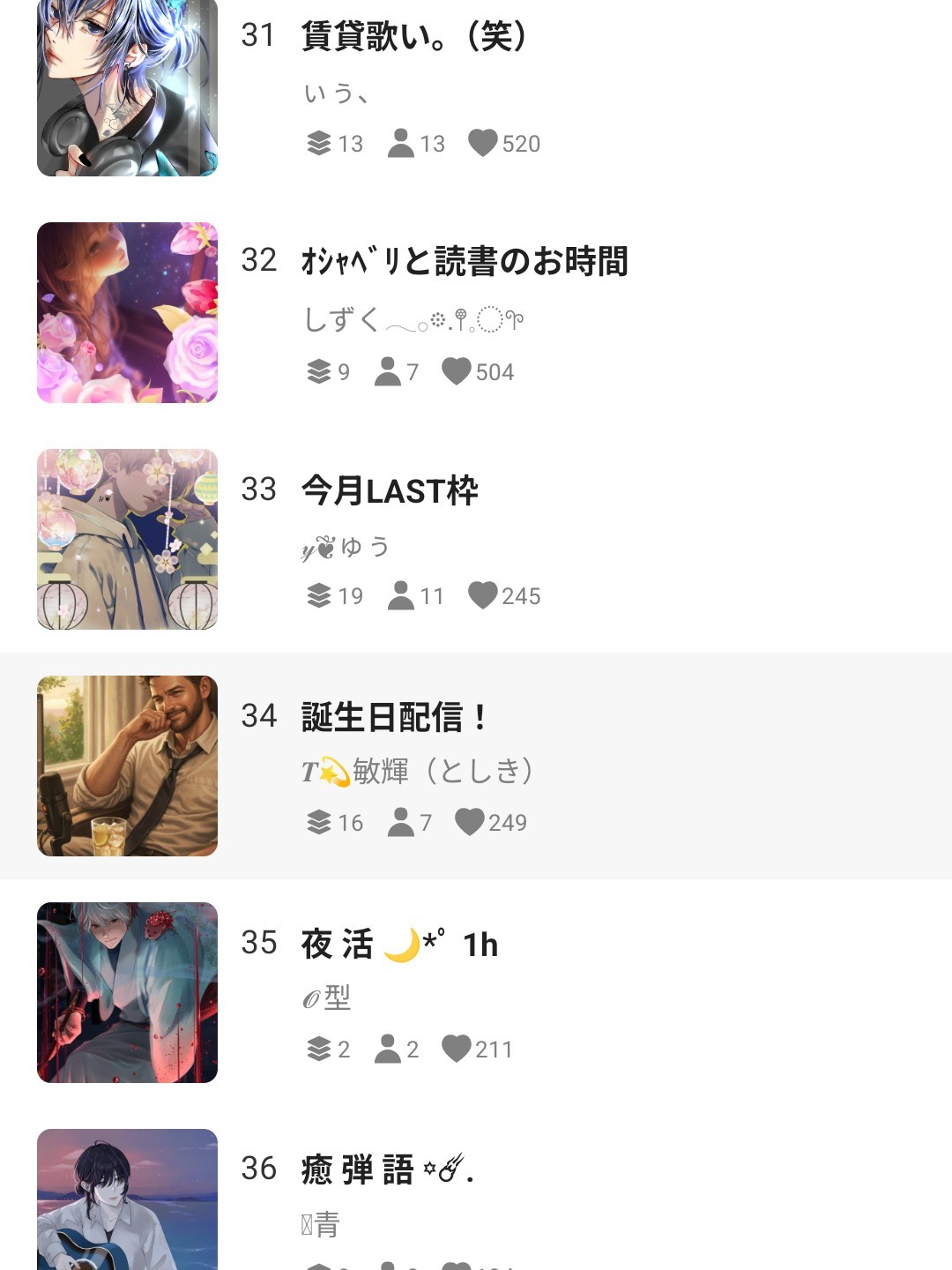Open rank 33 stream 今月LAST枠
This screenshot has height=1270, width=952.
click(x=389, y=490)
